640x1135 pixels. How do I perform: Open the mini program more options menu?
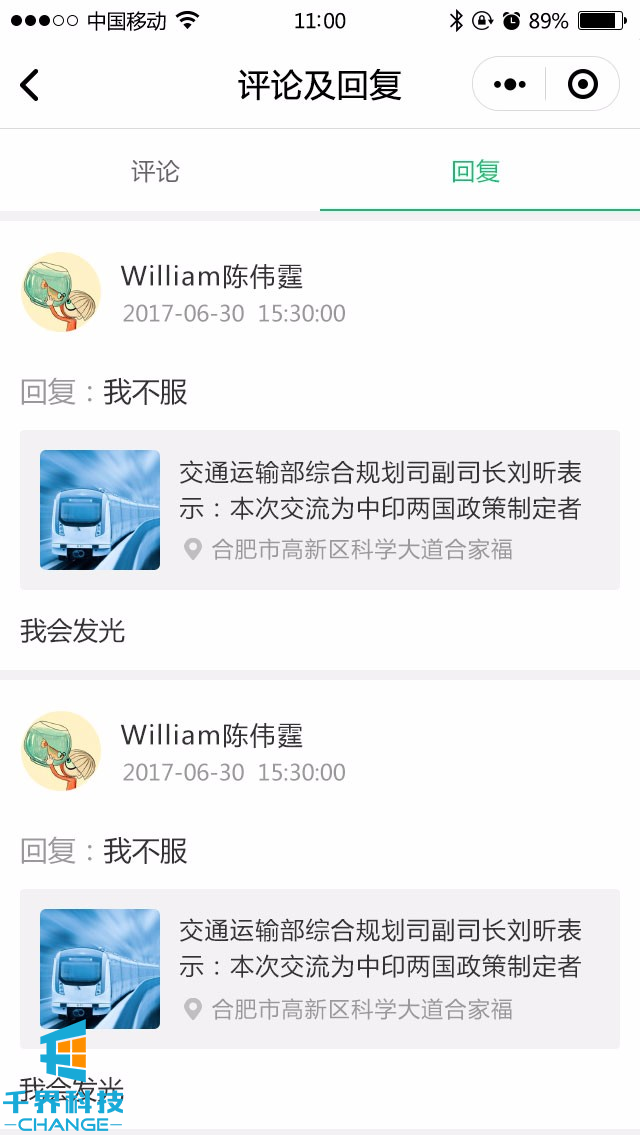coord(510,85)
